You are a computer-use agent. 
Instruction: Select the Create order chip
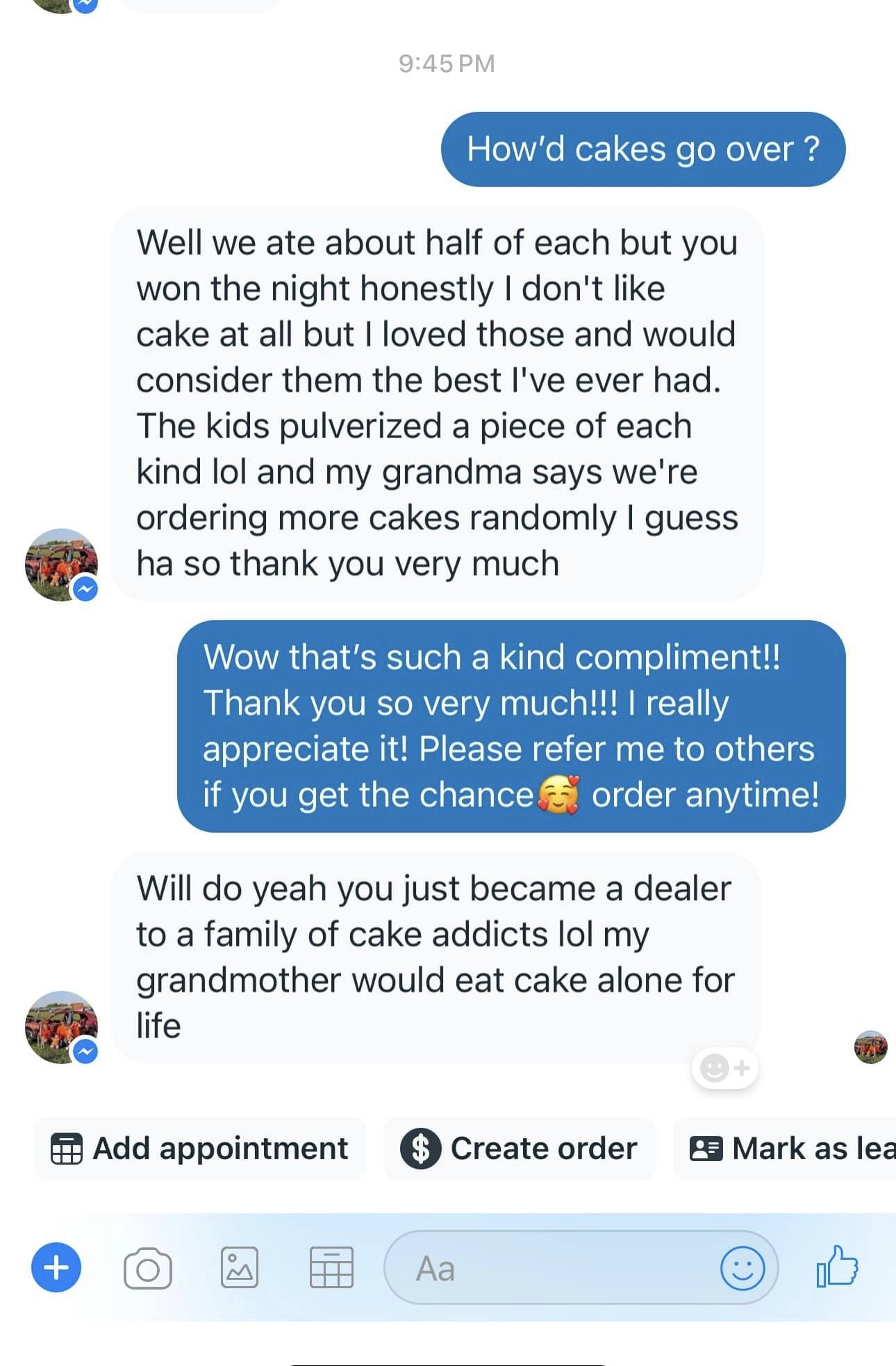[519, 1149]
